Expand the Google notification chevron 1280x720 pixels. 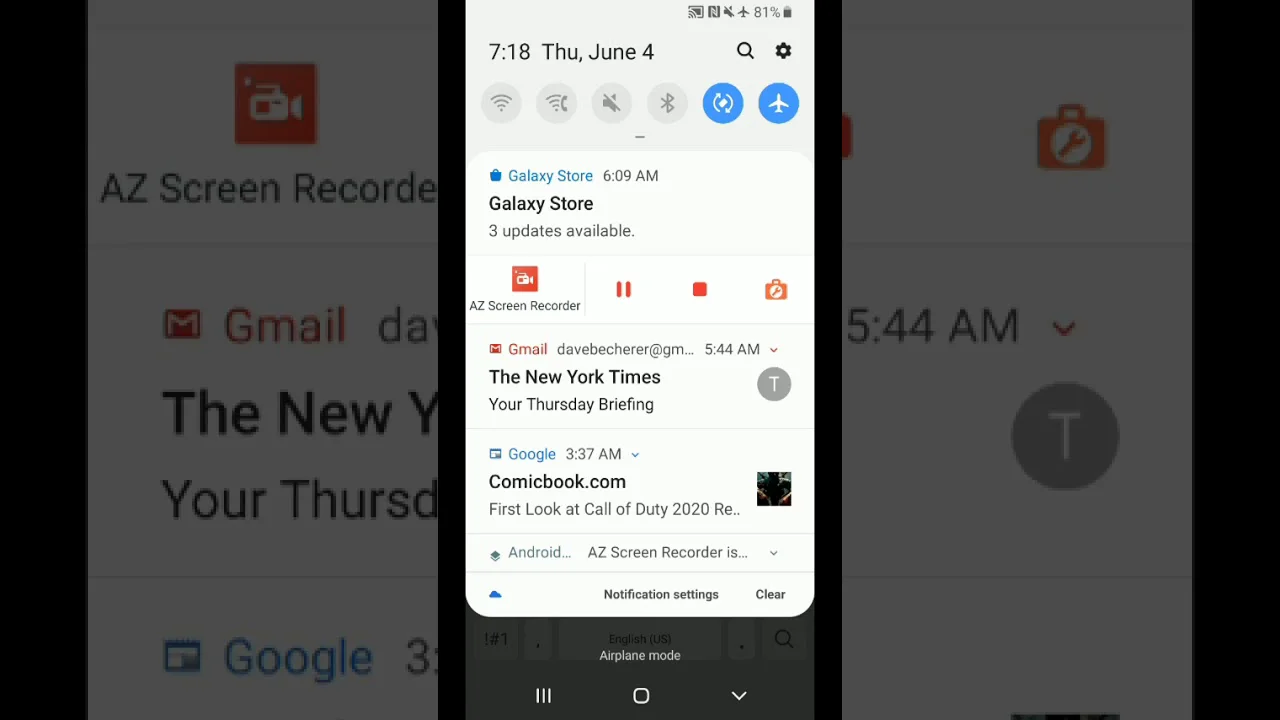(x=635, y=455)
